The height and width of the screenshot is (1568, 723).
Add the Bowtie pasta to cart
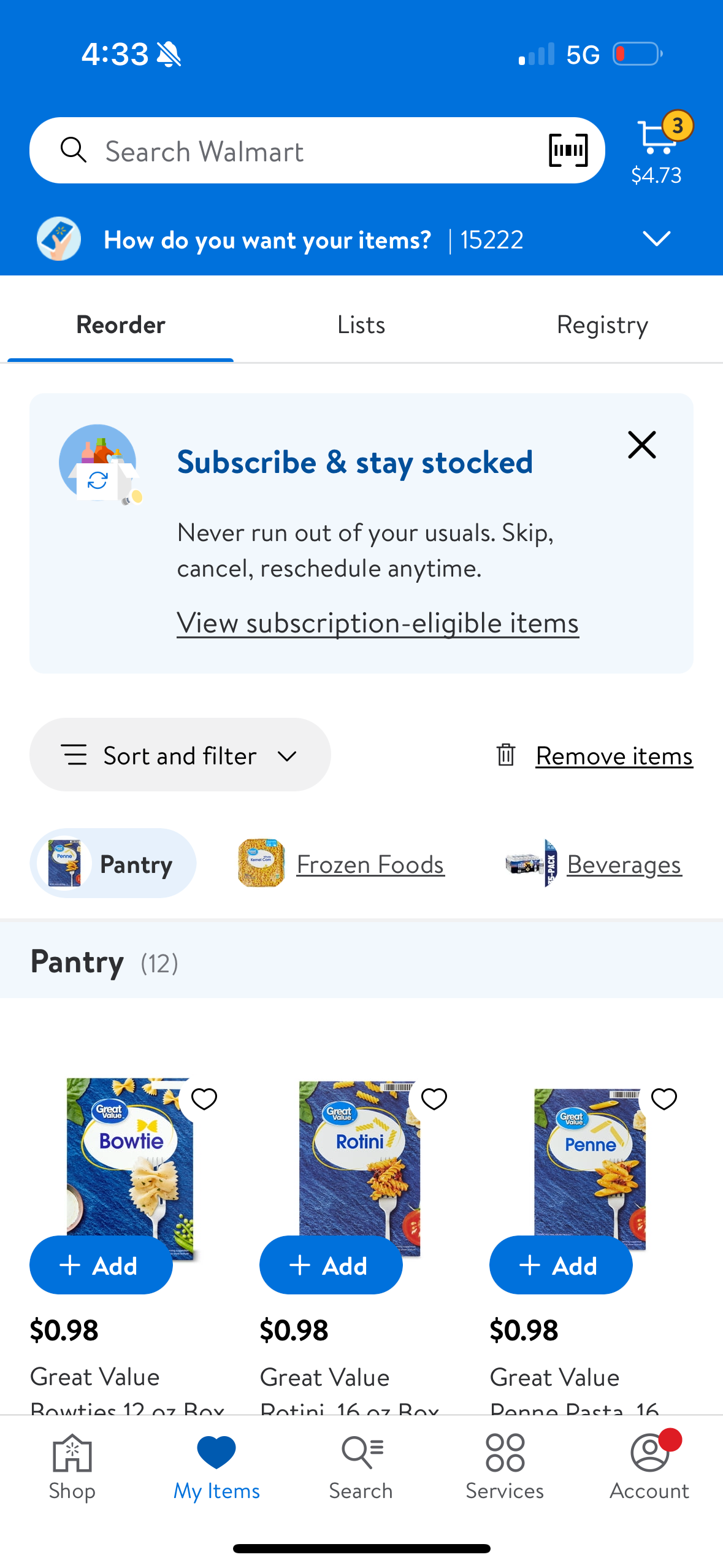[x=101, y=1265]
